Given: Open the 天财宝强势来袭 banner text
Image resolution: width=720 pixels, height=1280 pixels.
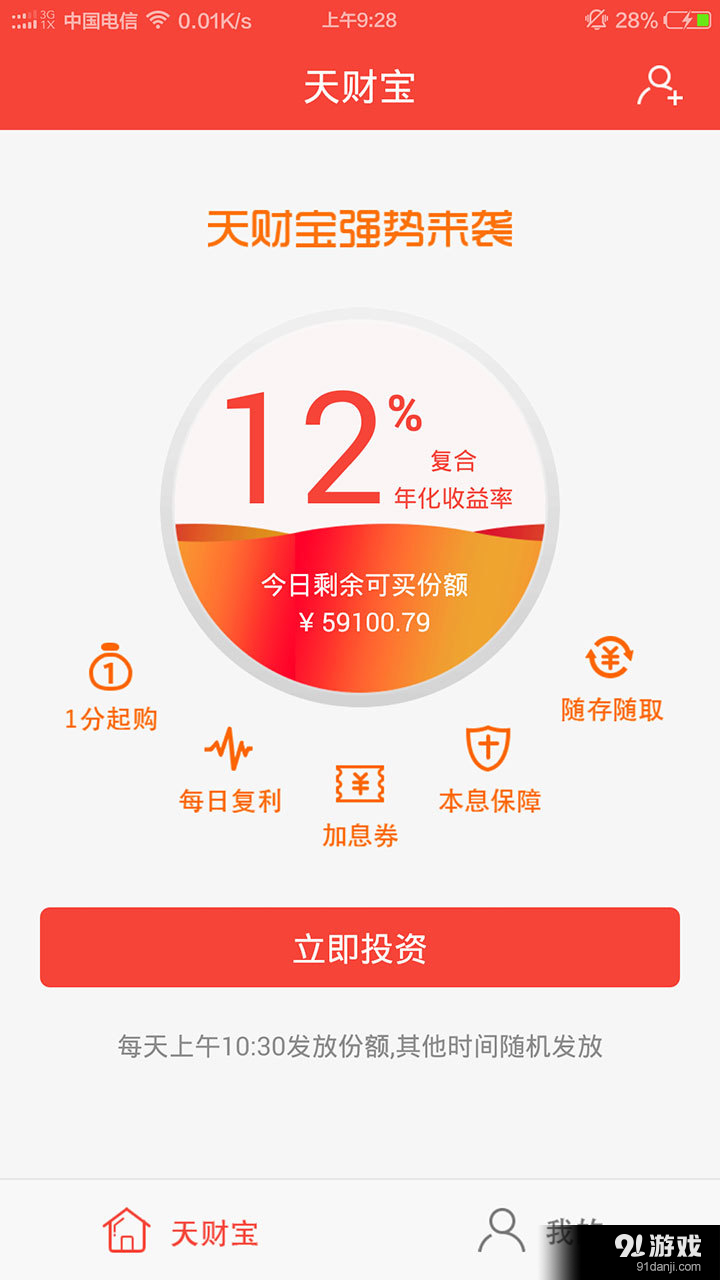Looking at the screenshot, I should [x=360, y=230].
